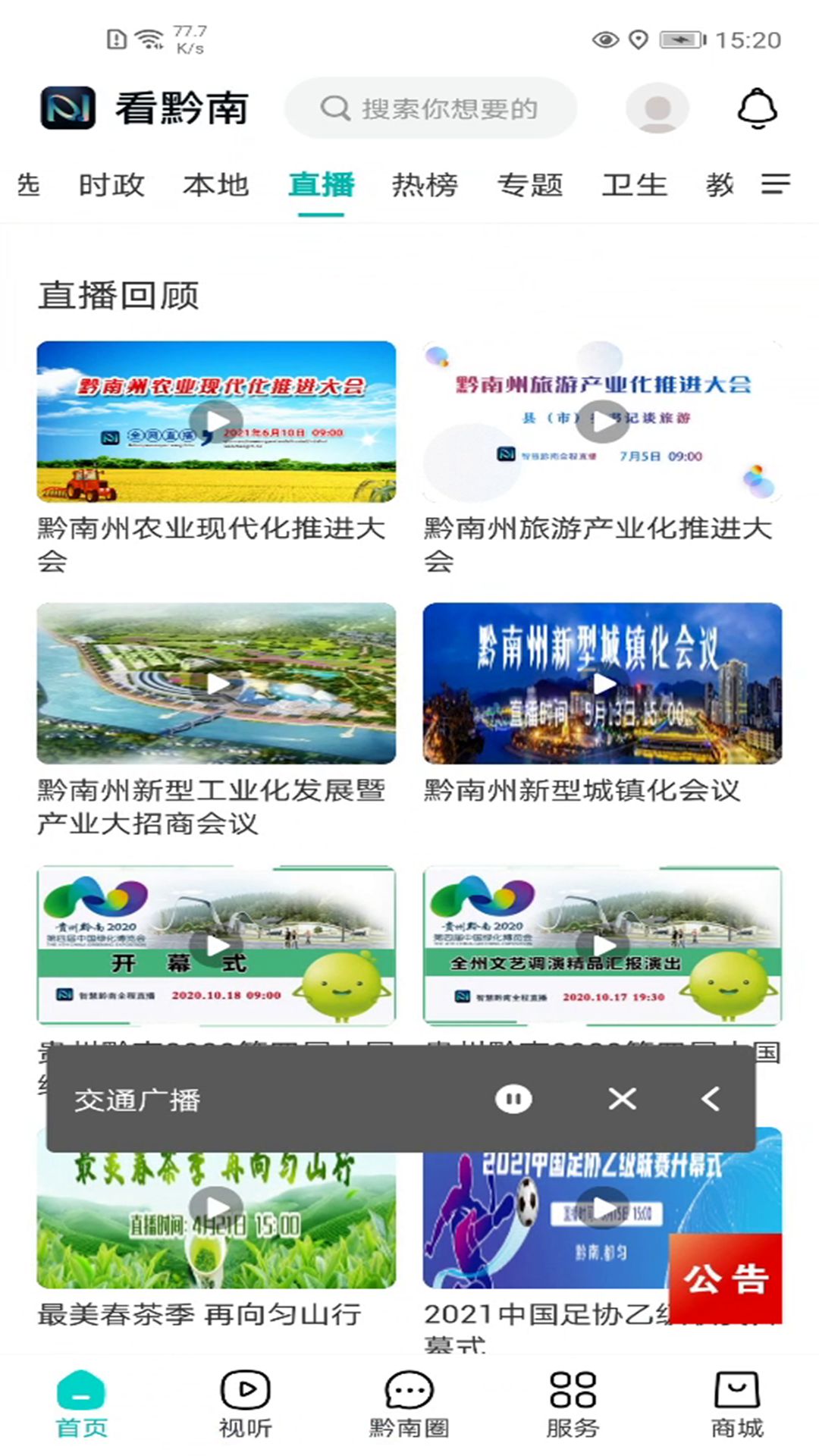Viewport: 819px width, 1456px height.
Task: Go to the 视听 tab
Action: click(246, 1403)
